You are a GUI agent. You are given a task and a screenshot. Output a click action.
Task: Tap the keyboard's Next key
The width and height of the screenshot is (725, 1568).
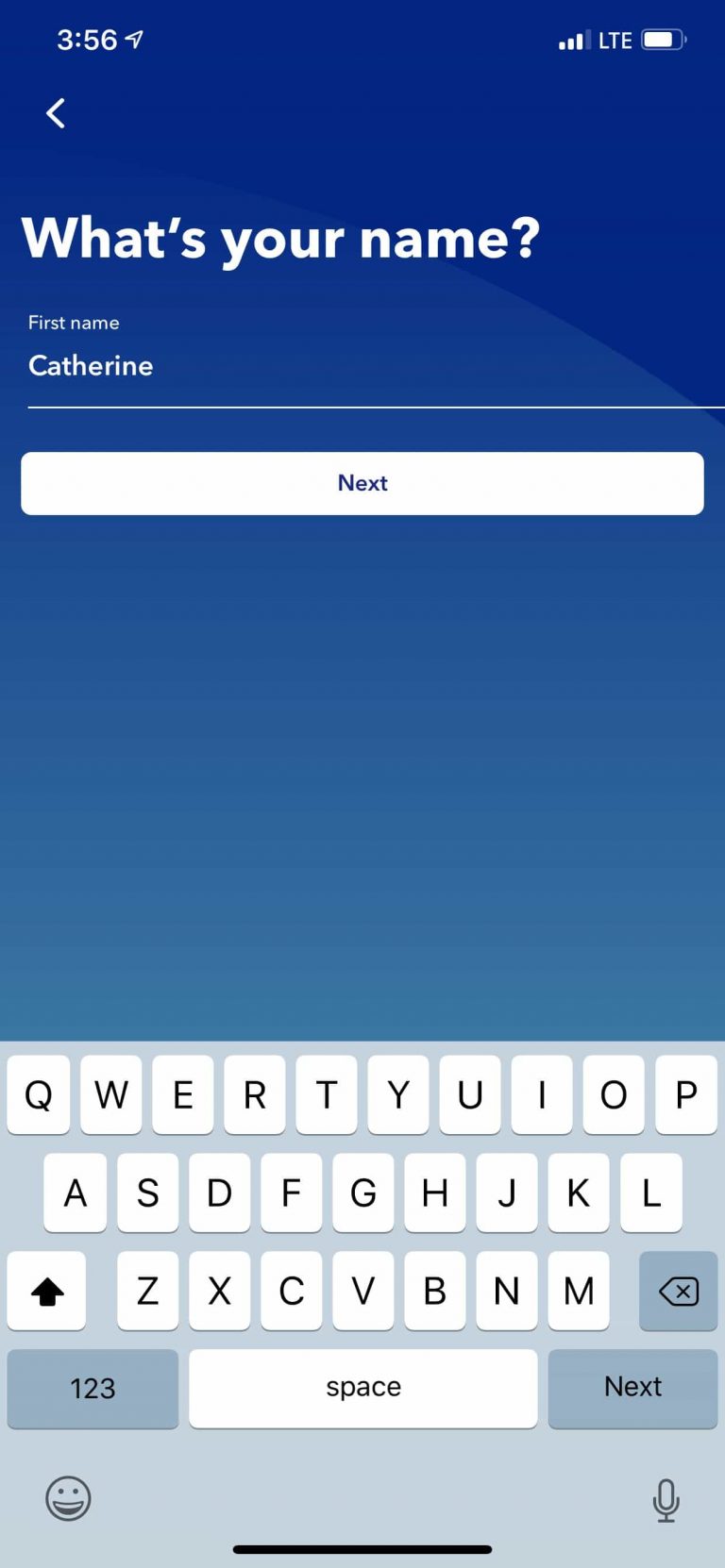(632, 1387)
